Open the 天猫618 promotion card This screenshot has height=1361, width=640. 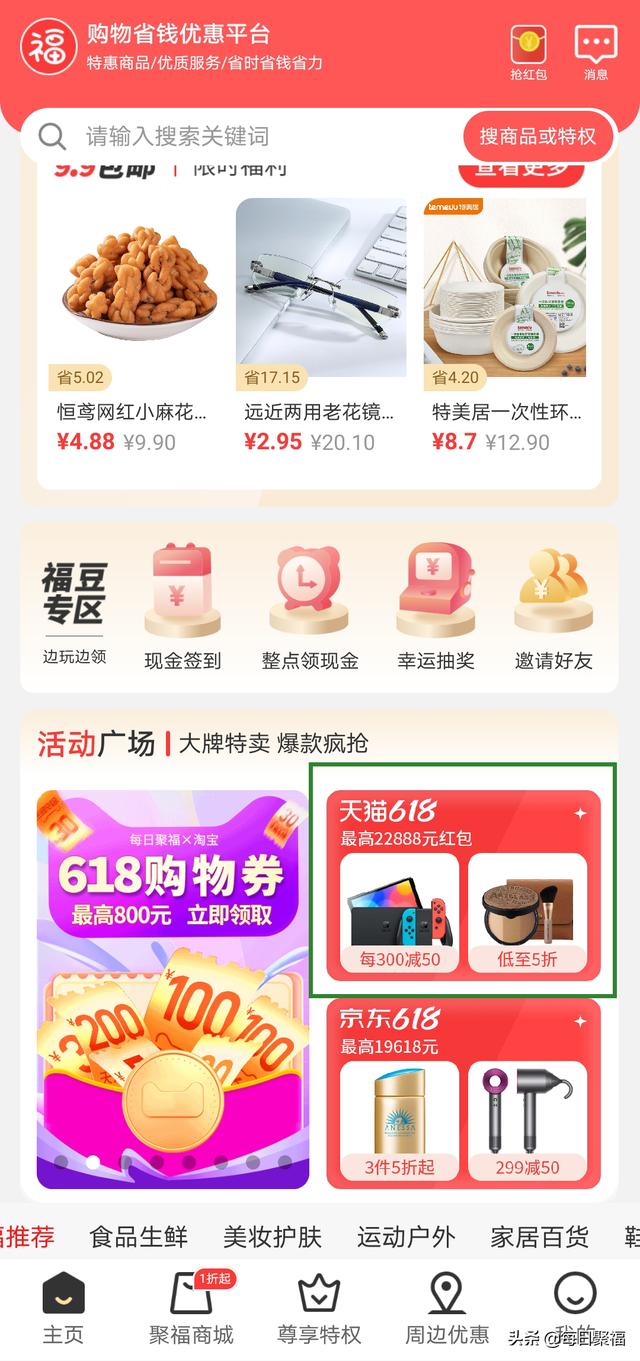click(463, 880)
